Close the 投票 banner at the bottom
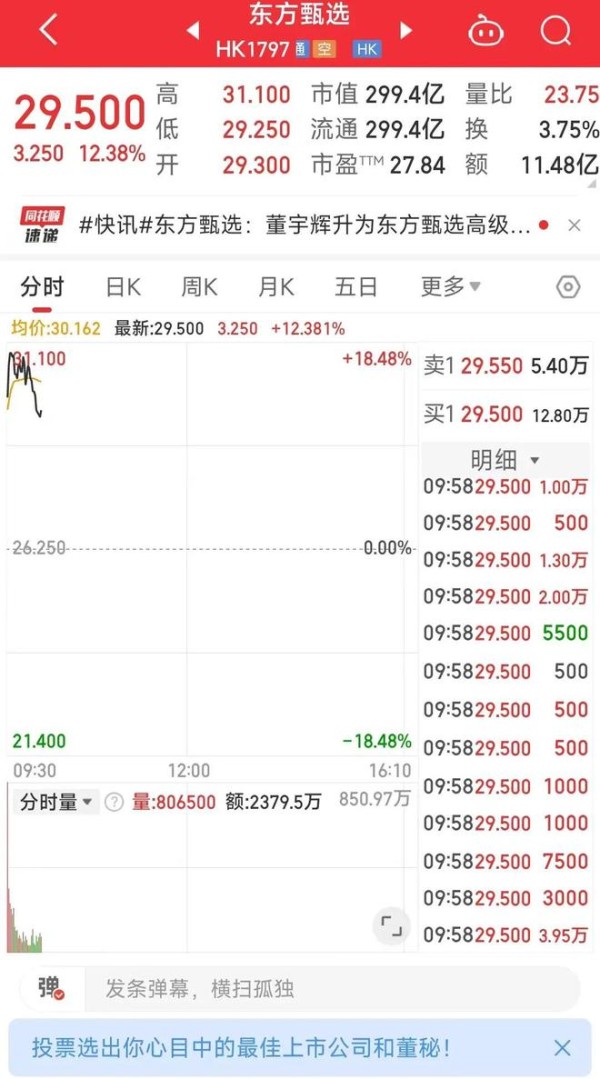 click(562, 1048)
